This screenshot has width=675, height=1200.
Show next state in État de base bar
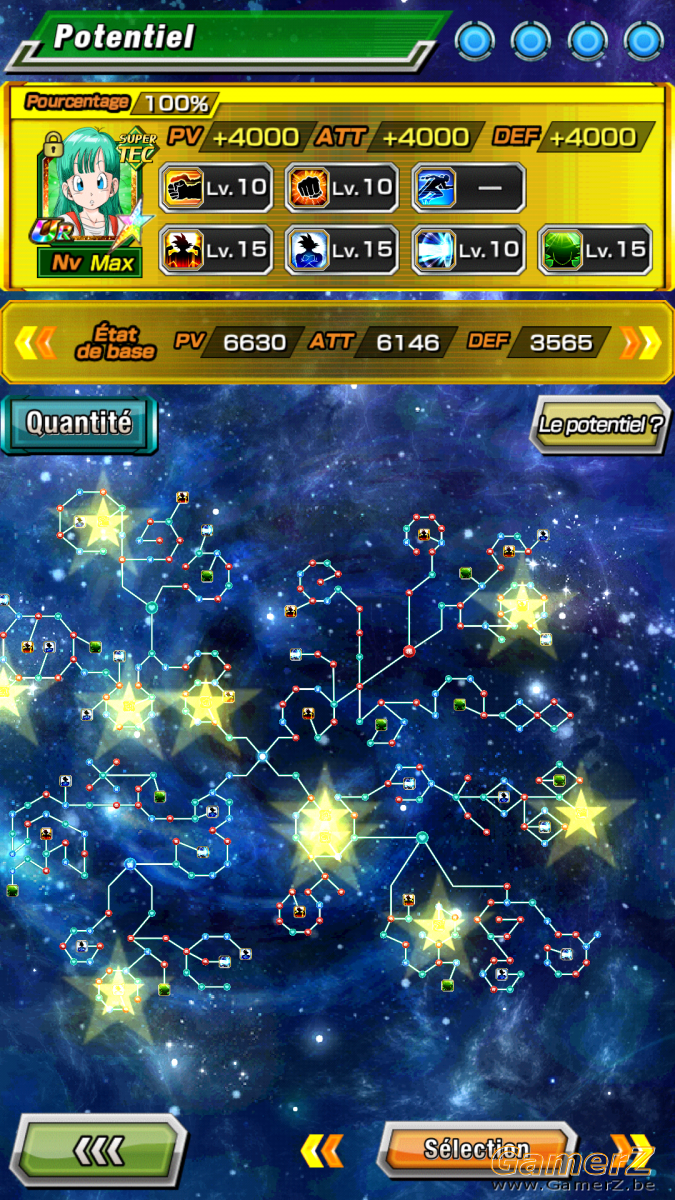click(x=640, y=342)
